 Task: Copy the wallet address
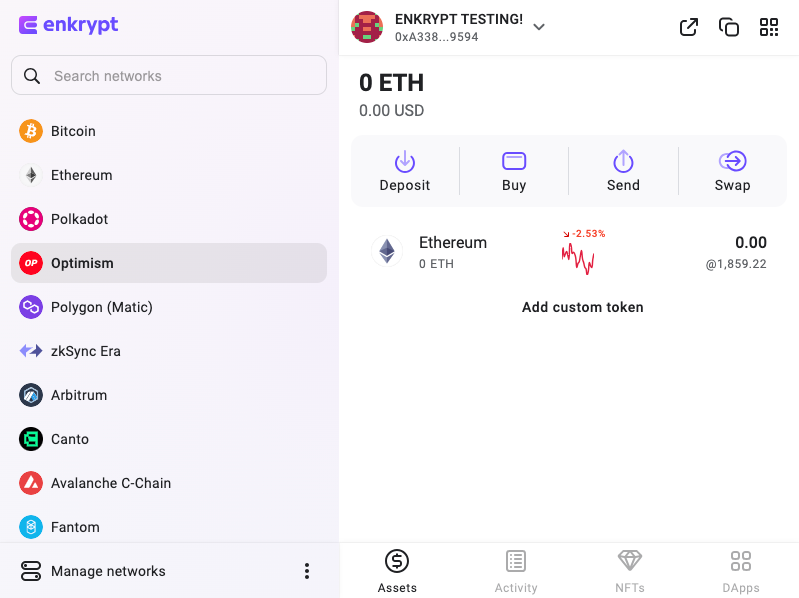[x=729, y=27]
